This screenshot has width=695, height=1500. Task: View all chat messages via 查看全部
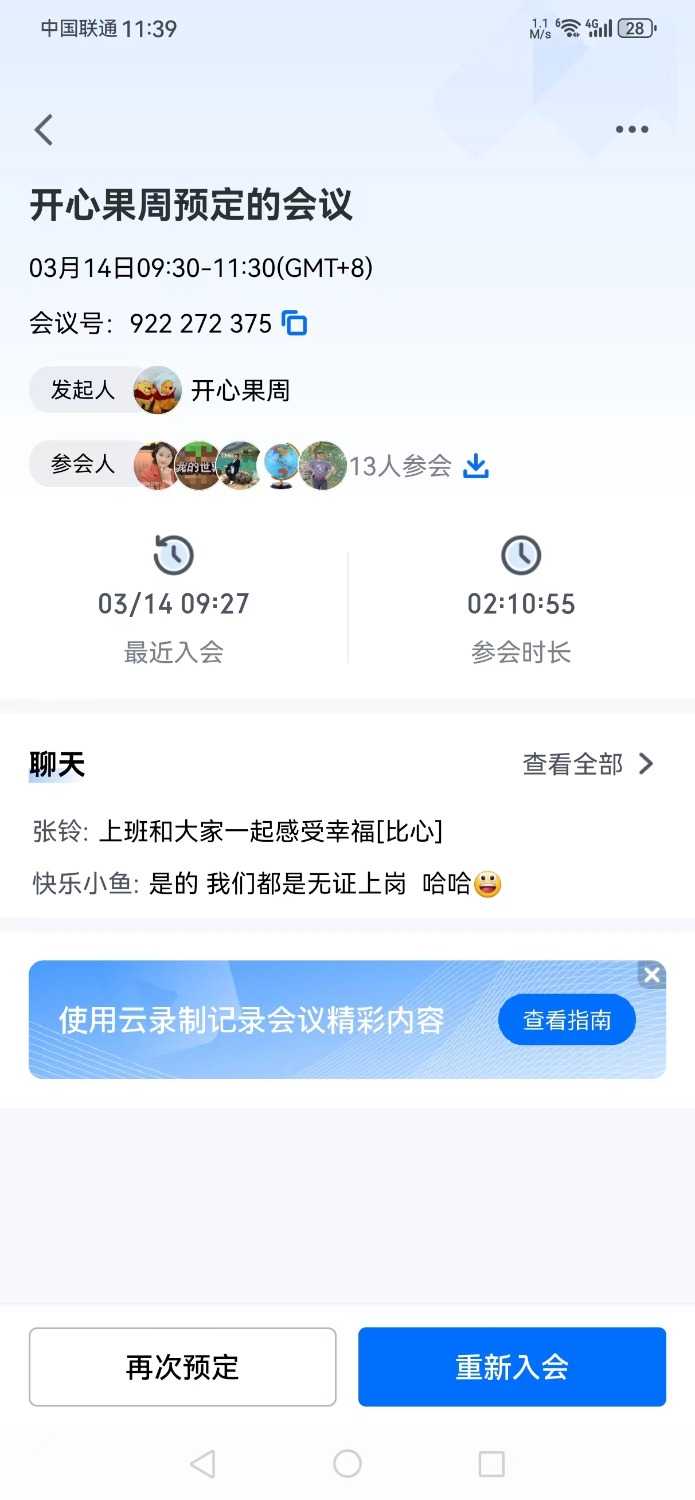click(587, 765)
